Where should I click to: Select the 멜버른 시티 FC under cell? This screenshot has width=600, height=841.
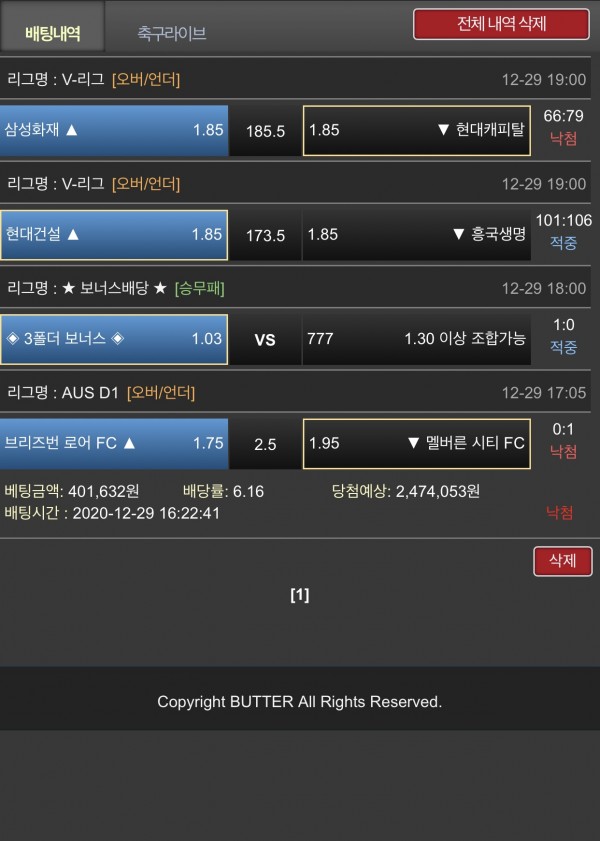click(416, 443)
